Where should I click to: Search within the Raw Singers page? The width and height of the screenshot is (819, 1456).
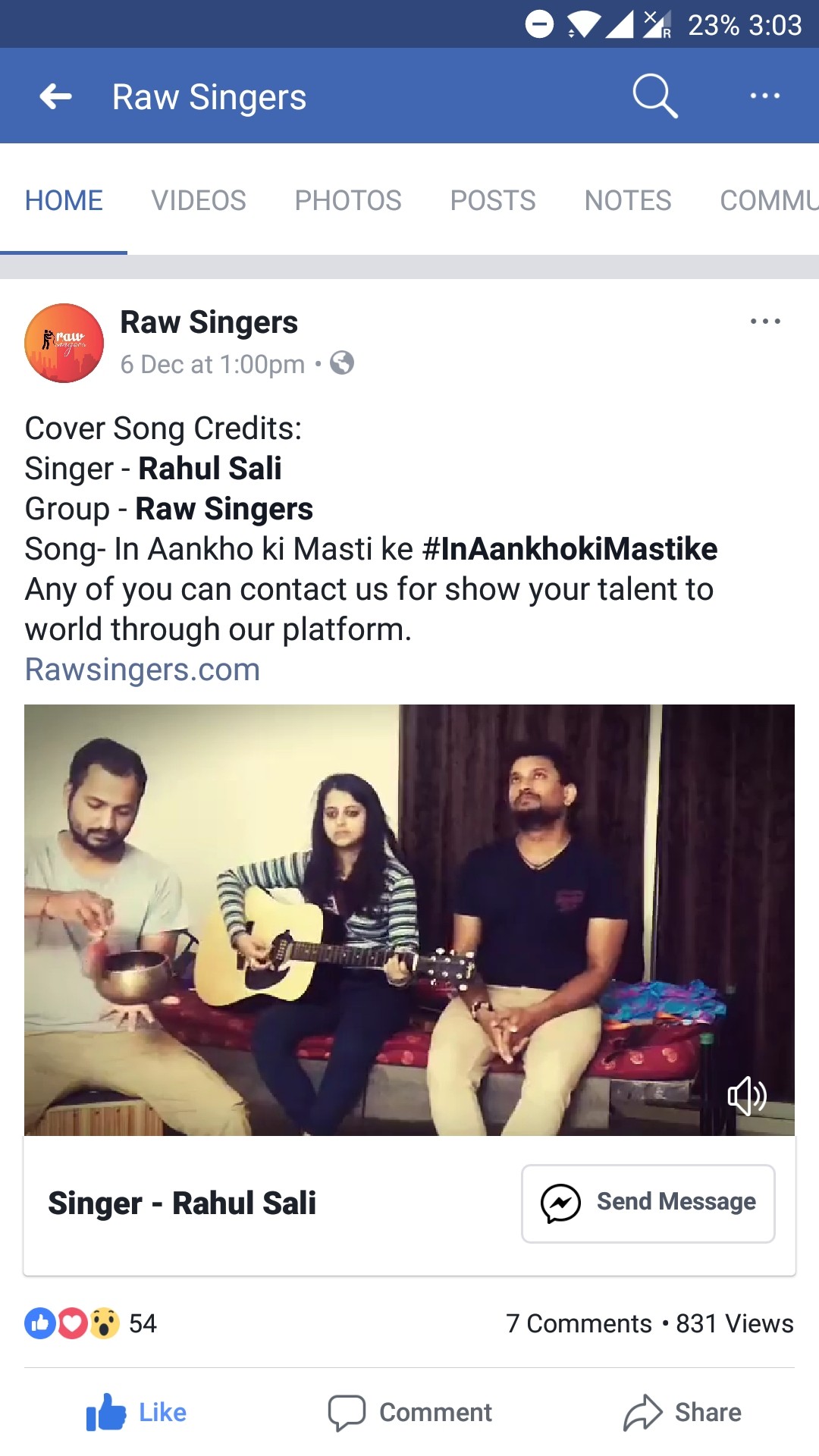pos(654,96)
